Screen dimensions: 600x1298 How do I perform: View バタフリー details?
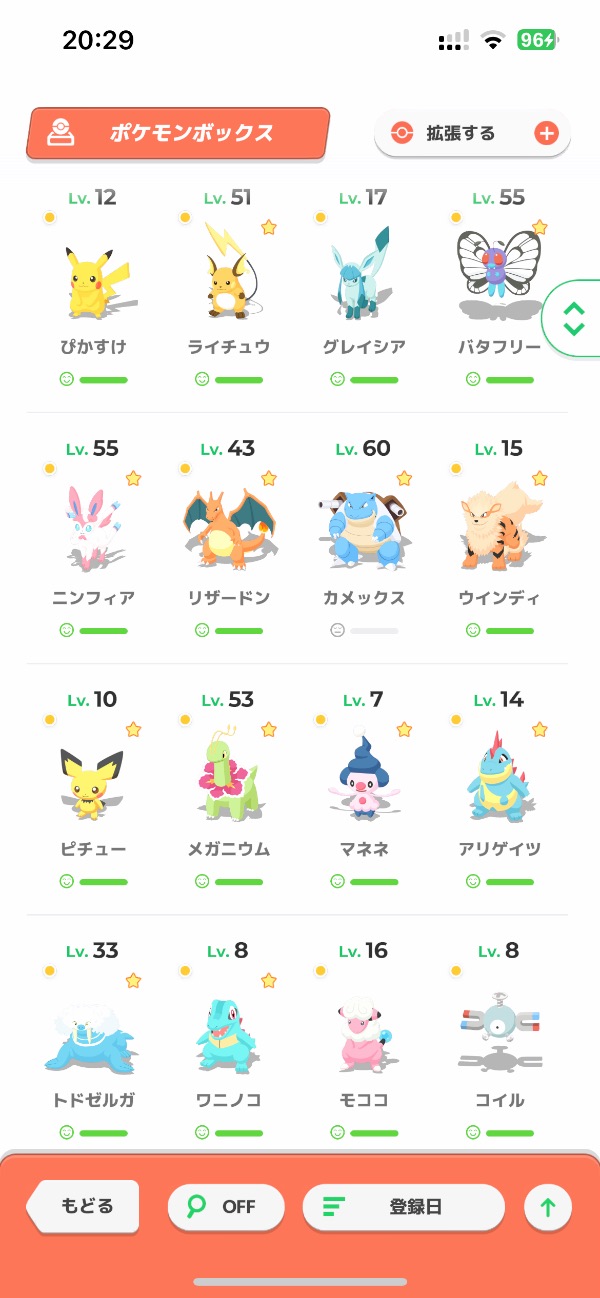(499, 284)
